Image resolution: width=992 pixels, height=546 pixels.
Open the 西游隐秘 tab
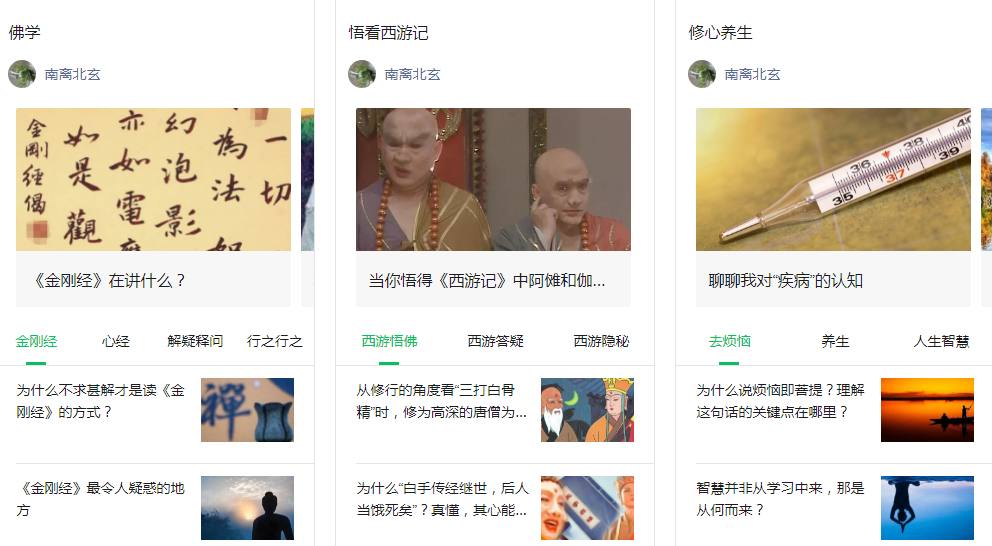pos(601,341)
